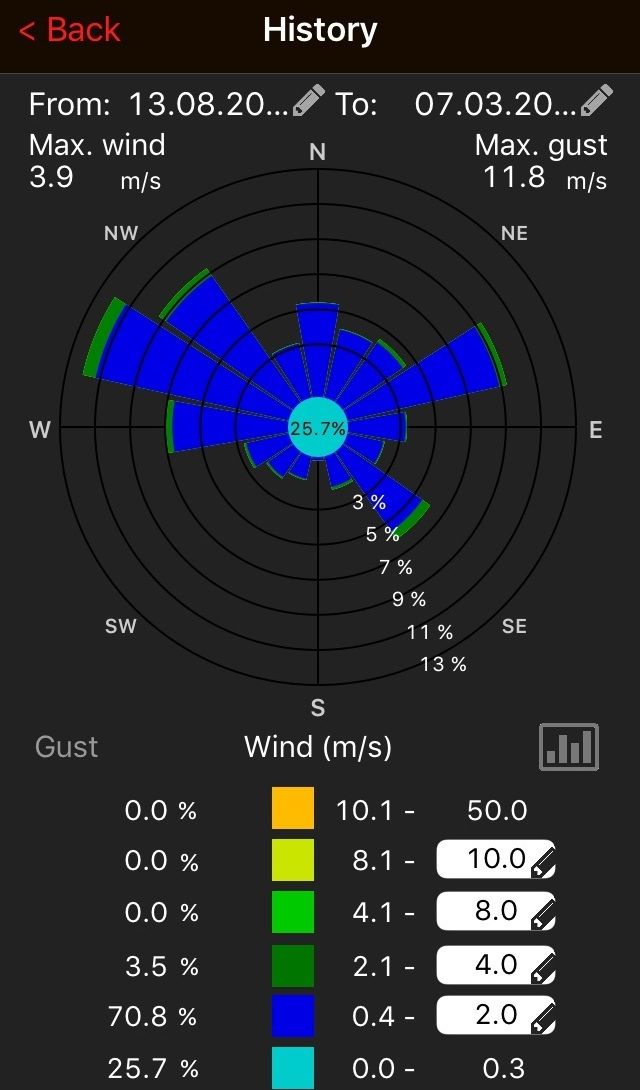Change the 4.0 range limit field
640x1090 pixels.
(495, 965)
